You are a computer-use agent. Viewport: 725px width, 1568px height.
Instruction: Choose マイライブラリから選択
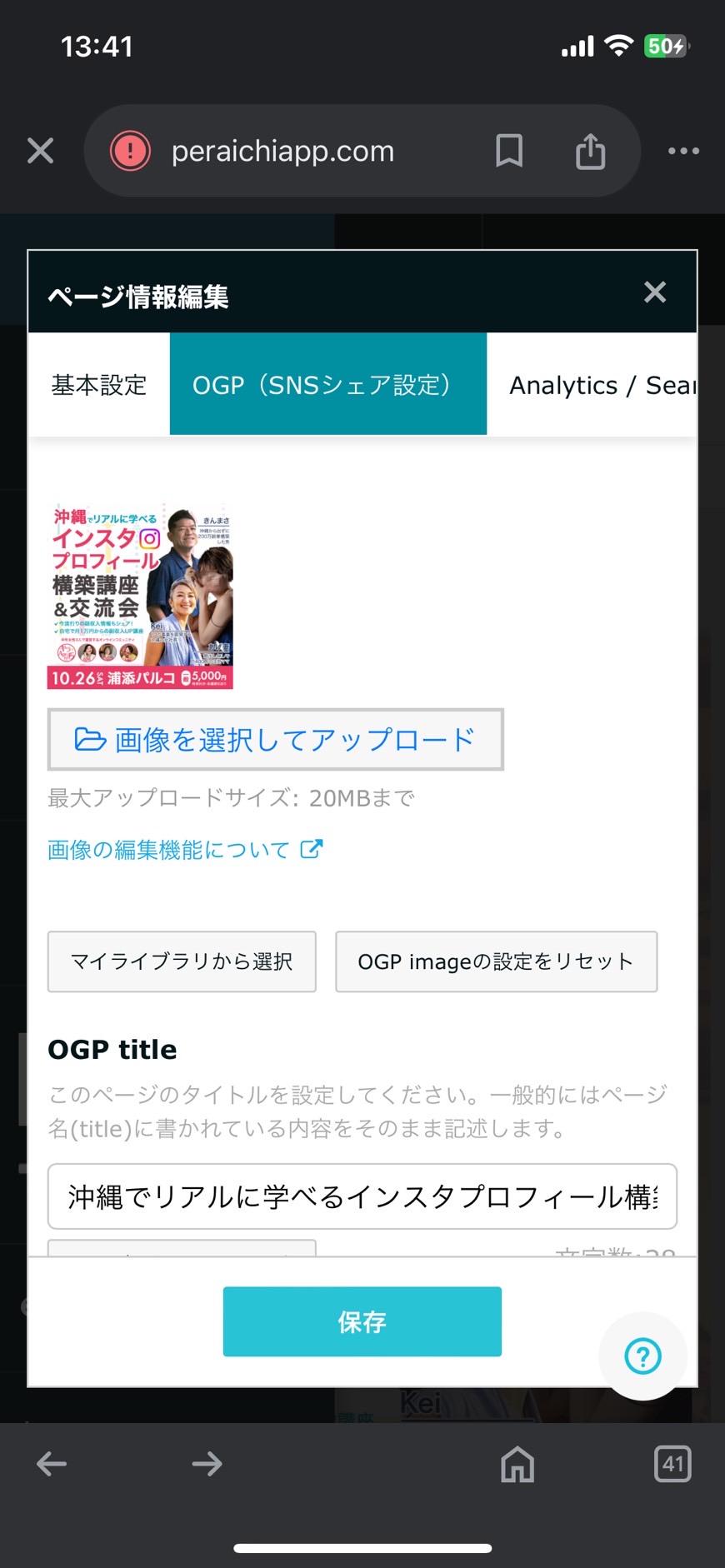pyautogui.click(x=182, y=961)
